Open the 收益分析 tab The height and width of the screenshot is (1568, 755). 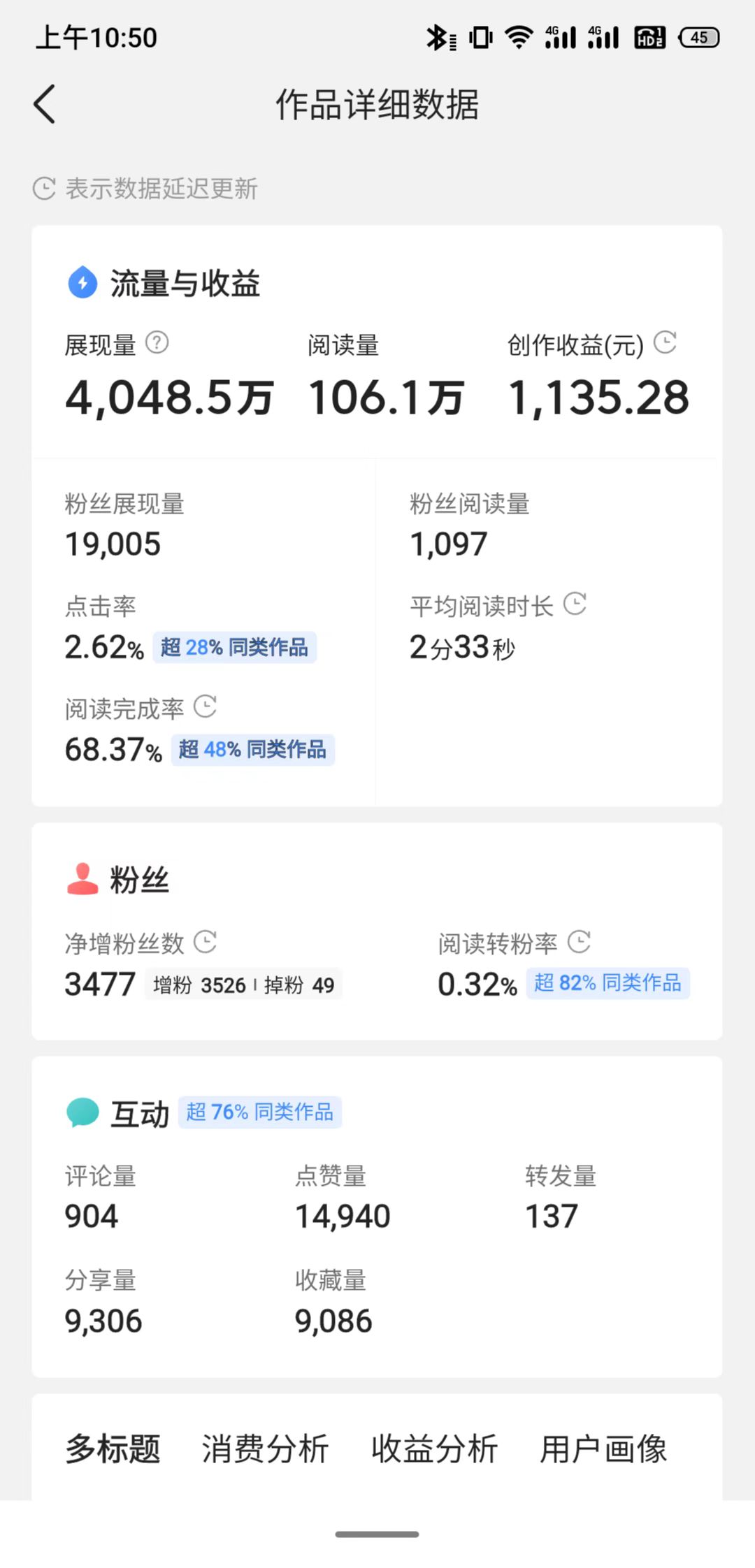coord(435,1450)
